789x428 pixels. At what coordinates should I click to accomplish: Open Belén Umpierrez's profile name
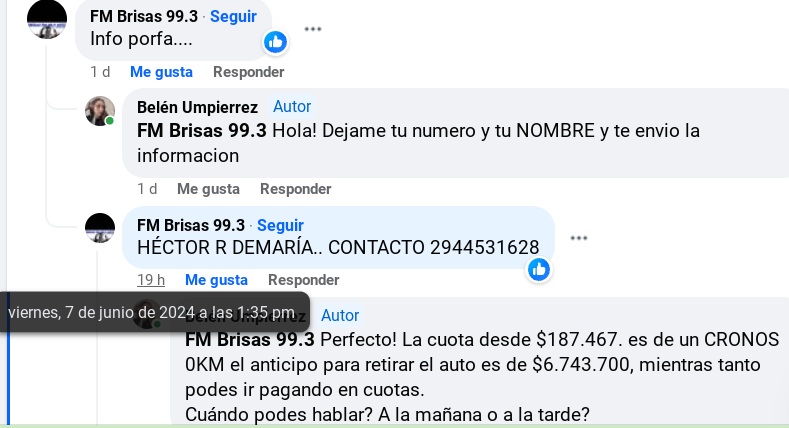point(197,107)
